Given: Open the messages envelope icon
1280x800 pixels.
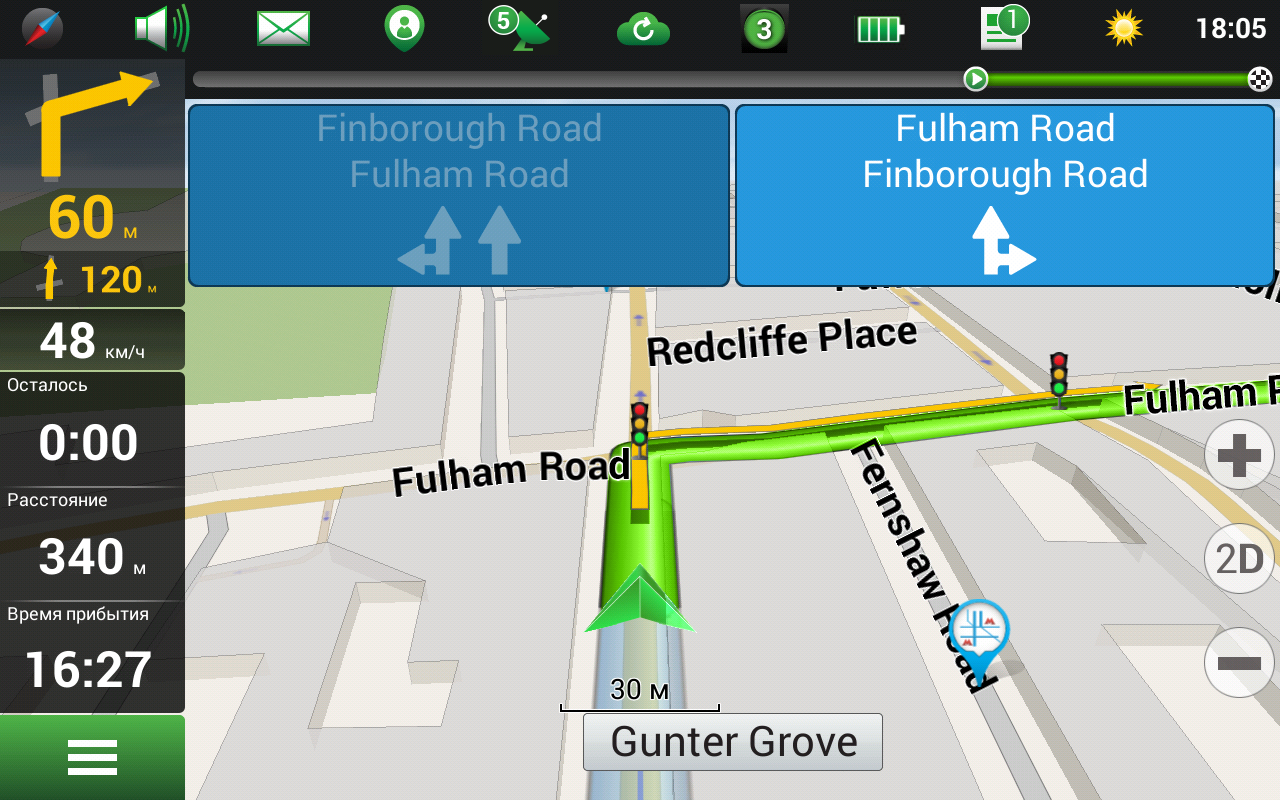Looking at the screenshot, I should coord(283,28).
